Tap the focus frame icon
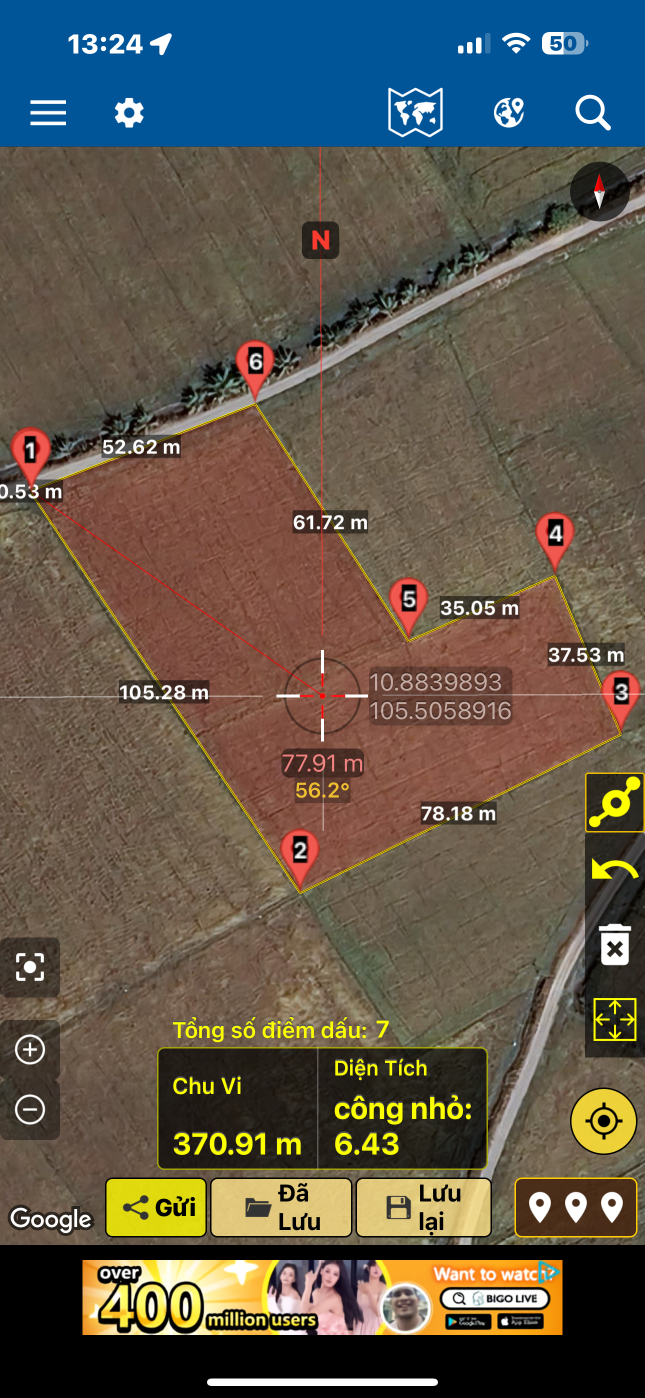Image resolution: width=645 pixels, height=1398 pixels. (30, 967)
